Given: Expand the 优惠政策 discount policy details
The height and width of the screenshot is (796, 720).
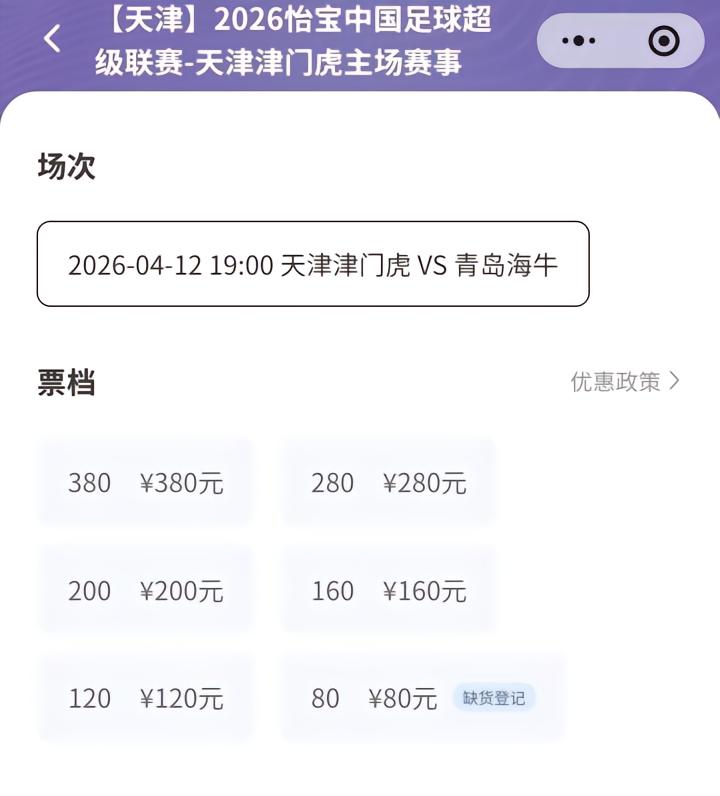Looking at the screenshot, I should (616, 380).
